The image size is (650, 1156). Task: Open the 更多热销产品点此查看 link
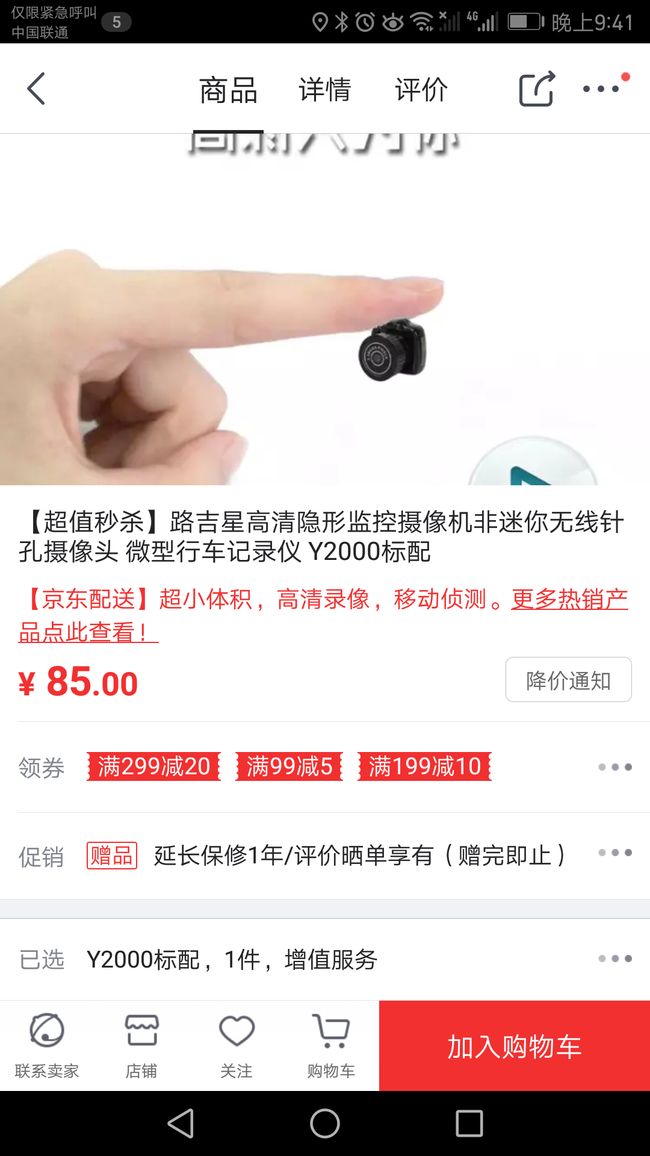pyautogui.click(x=323, y=616)
